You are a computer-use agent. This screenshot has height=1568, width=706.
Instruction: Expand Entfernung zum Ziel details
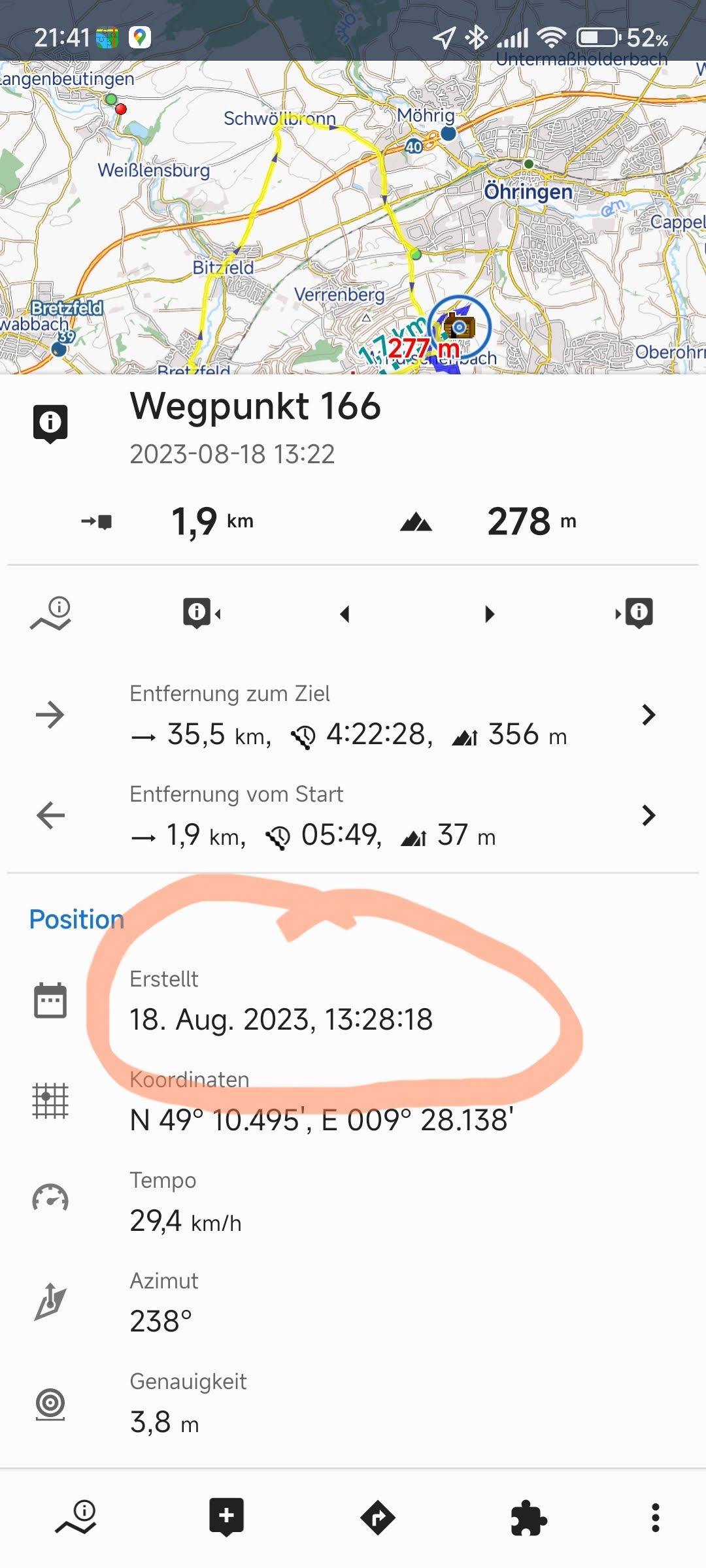pos(648,715)
